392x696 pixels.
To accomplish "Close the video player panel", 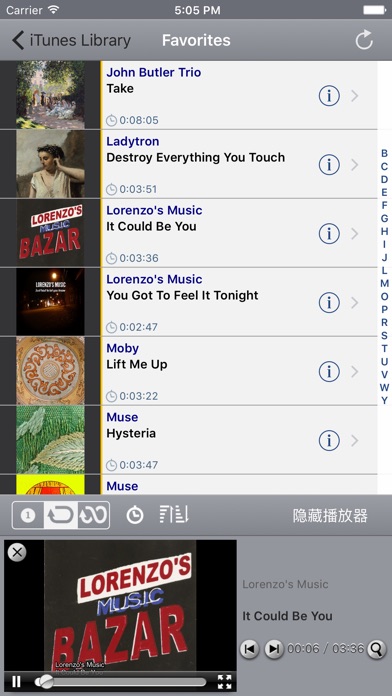I will click(x=17, y=552).
